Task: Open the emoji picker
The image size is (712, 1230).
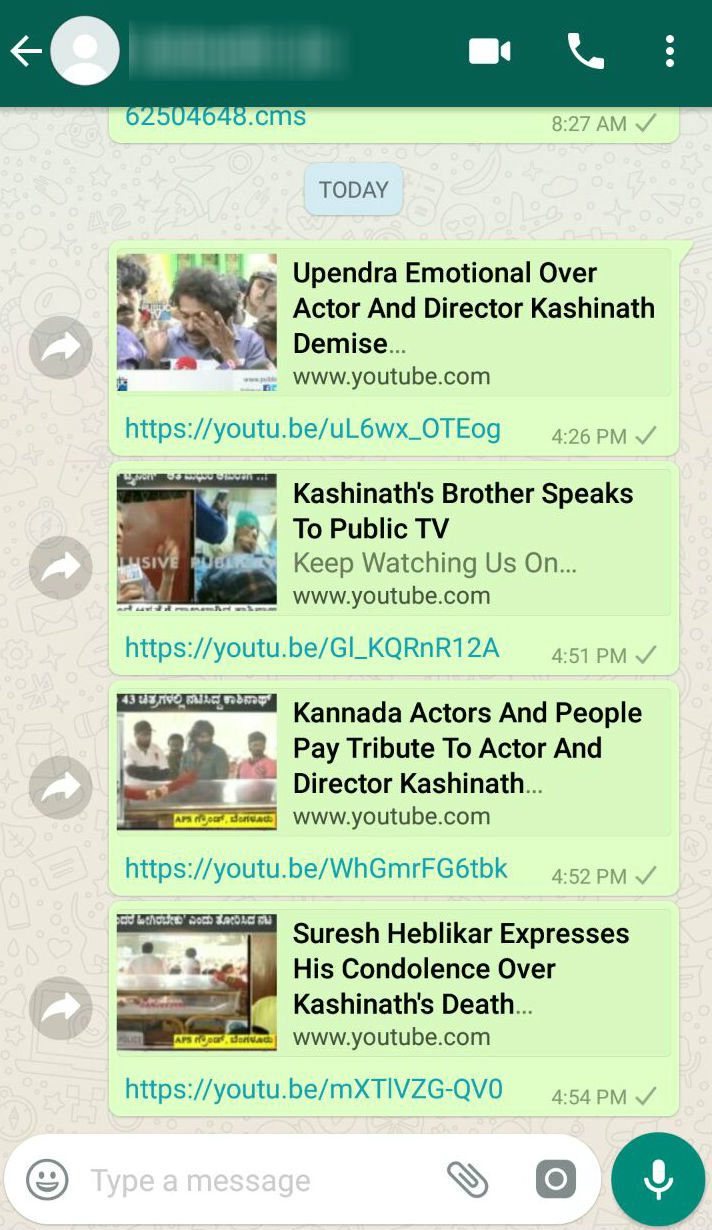Action: [47, 1180]
